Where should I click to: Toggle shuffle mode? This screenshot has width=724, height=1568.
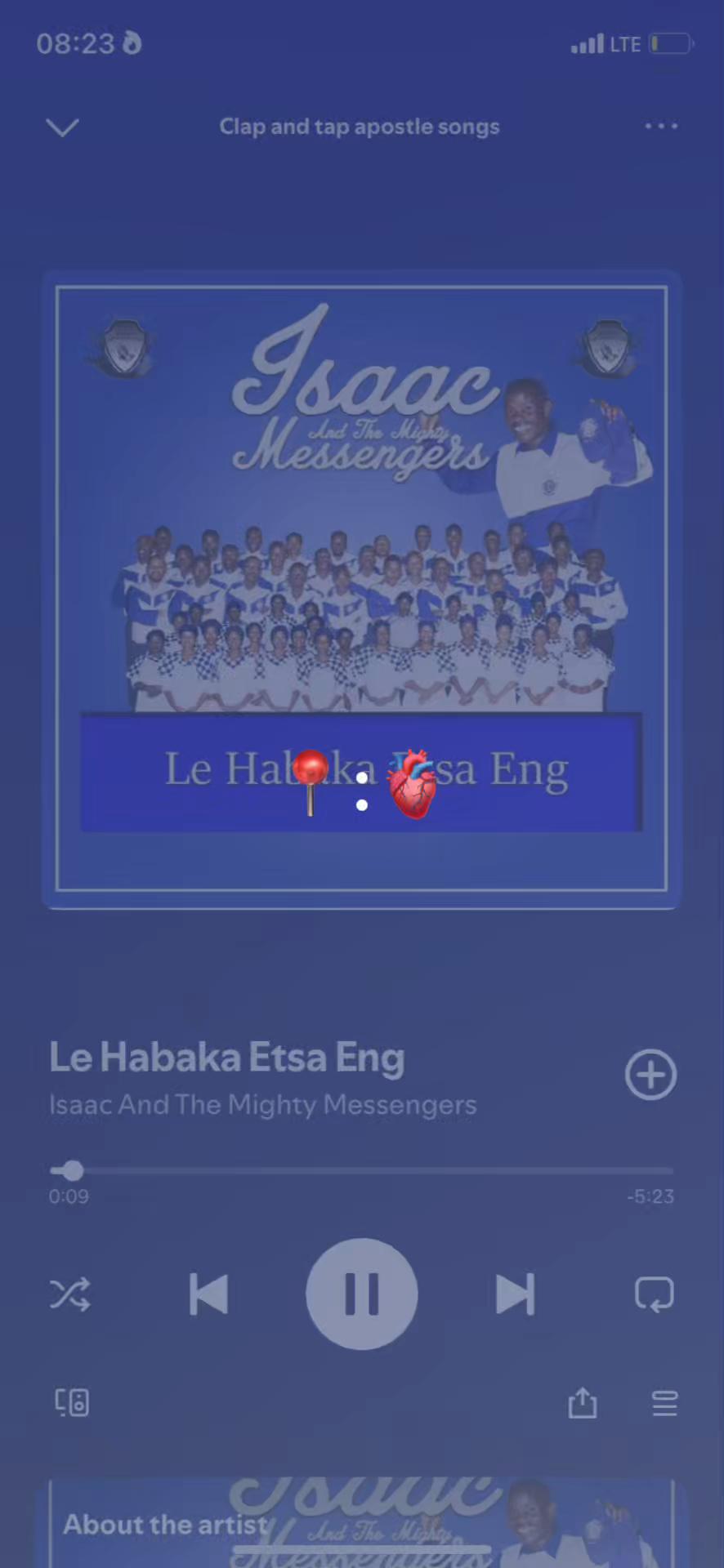click(x=70, y=1294)
